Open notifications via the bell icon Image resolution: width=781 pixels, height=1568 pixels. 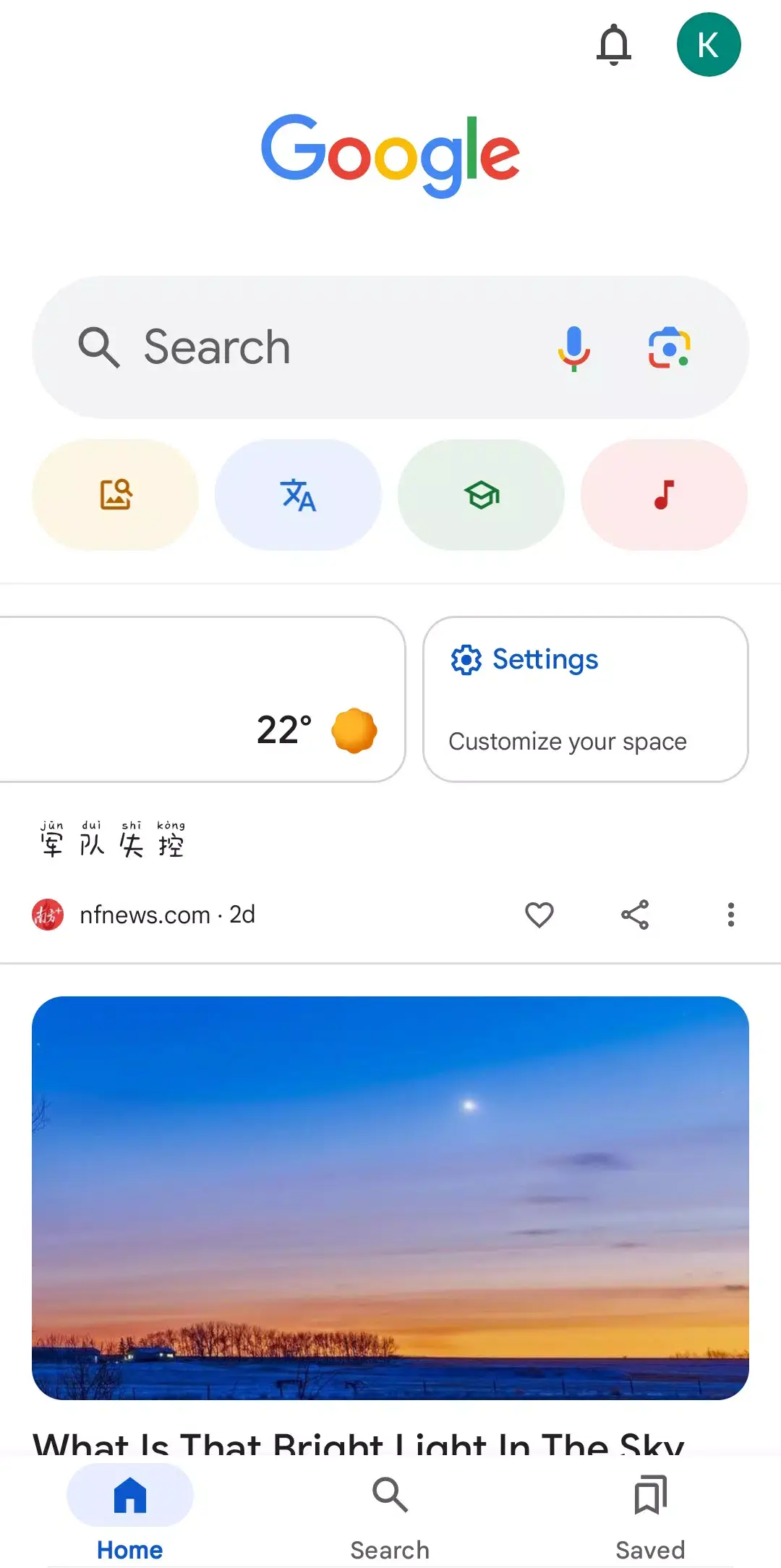614,46
